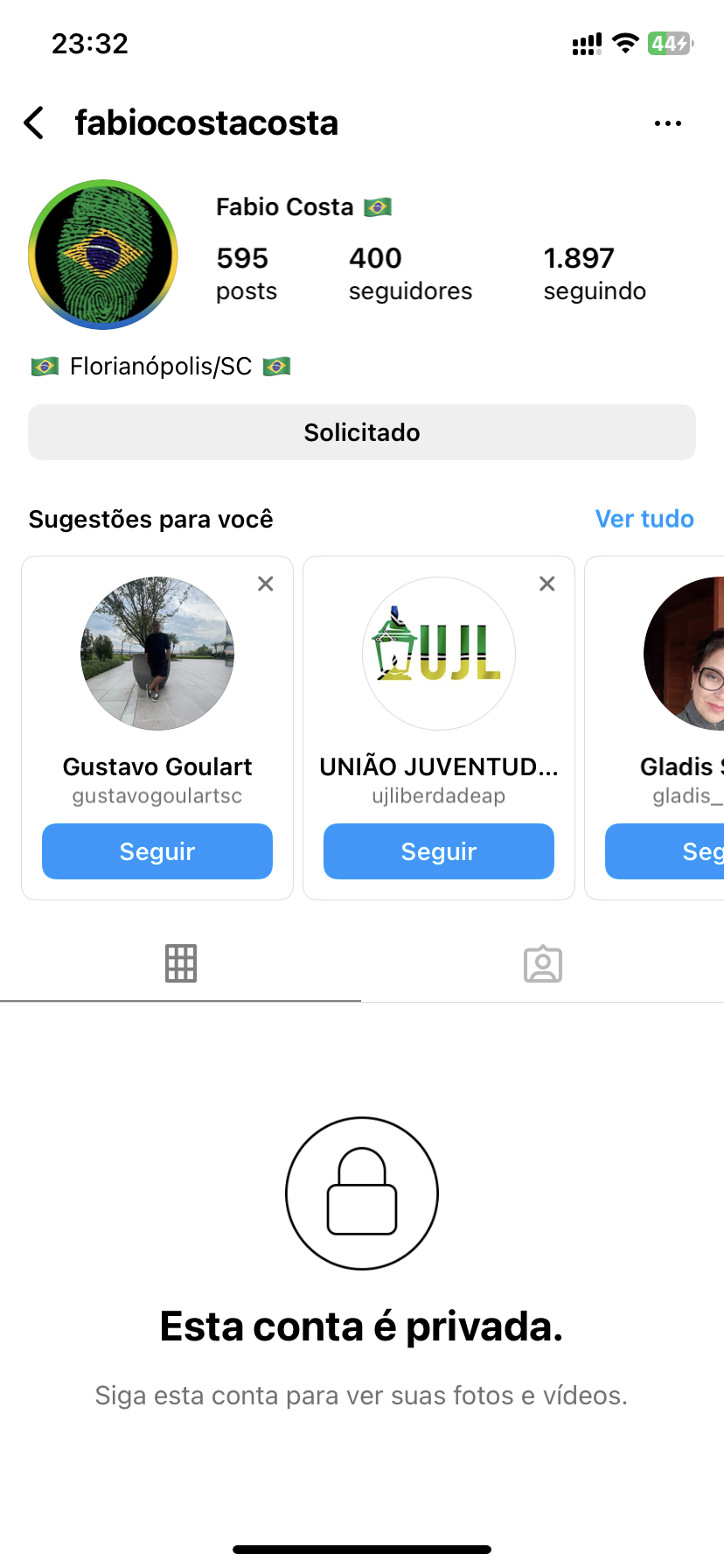View Fabio Costa's profile picture
724x1568 pixels.
pos(103,255)
